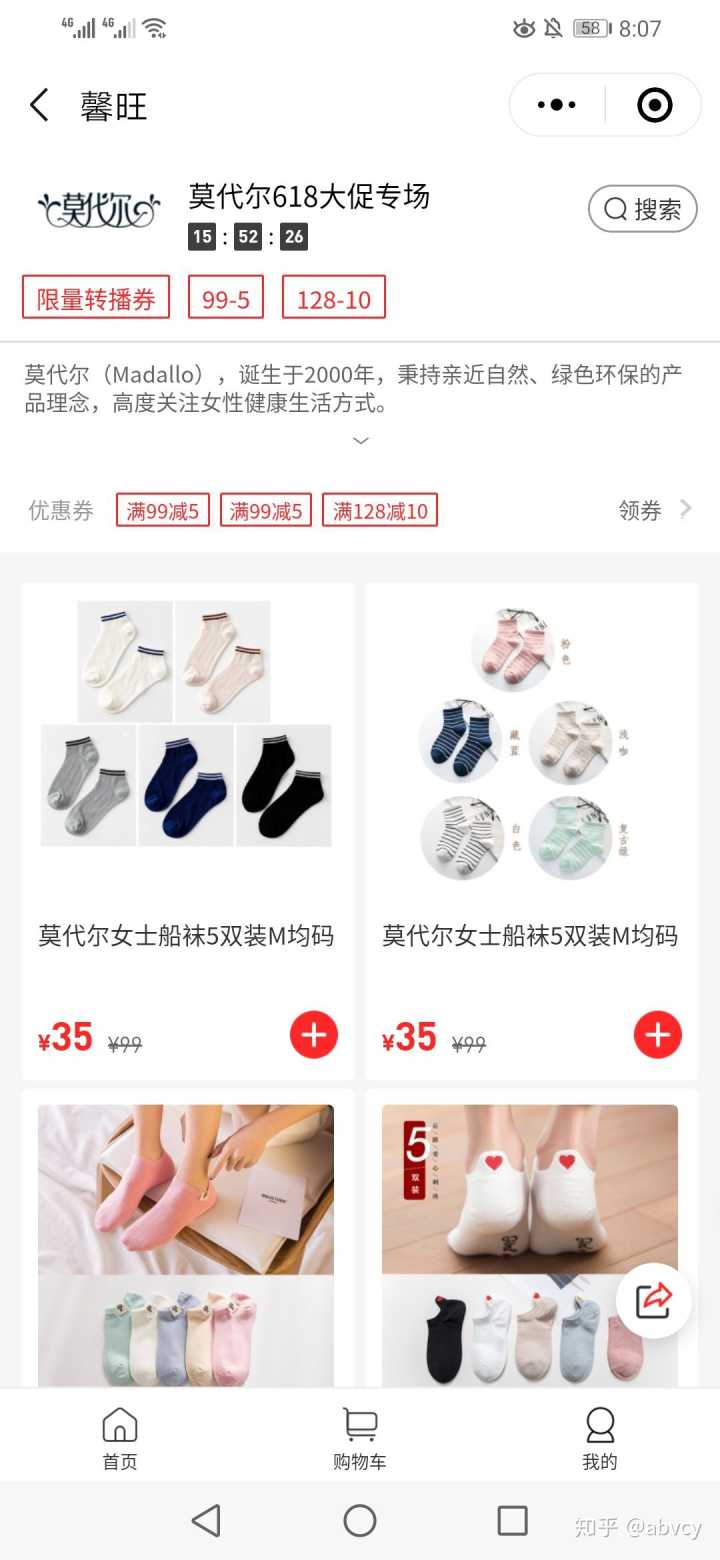Close the mini program with the circle icon
The width and height of the screenshot is (720, 1560).
pos(655,105)
